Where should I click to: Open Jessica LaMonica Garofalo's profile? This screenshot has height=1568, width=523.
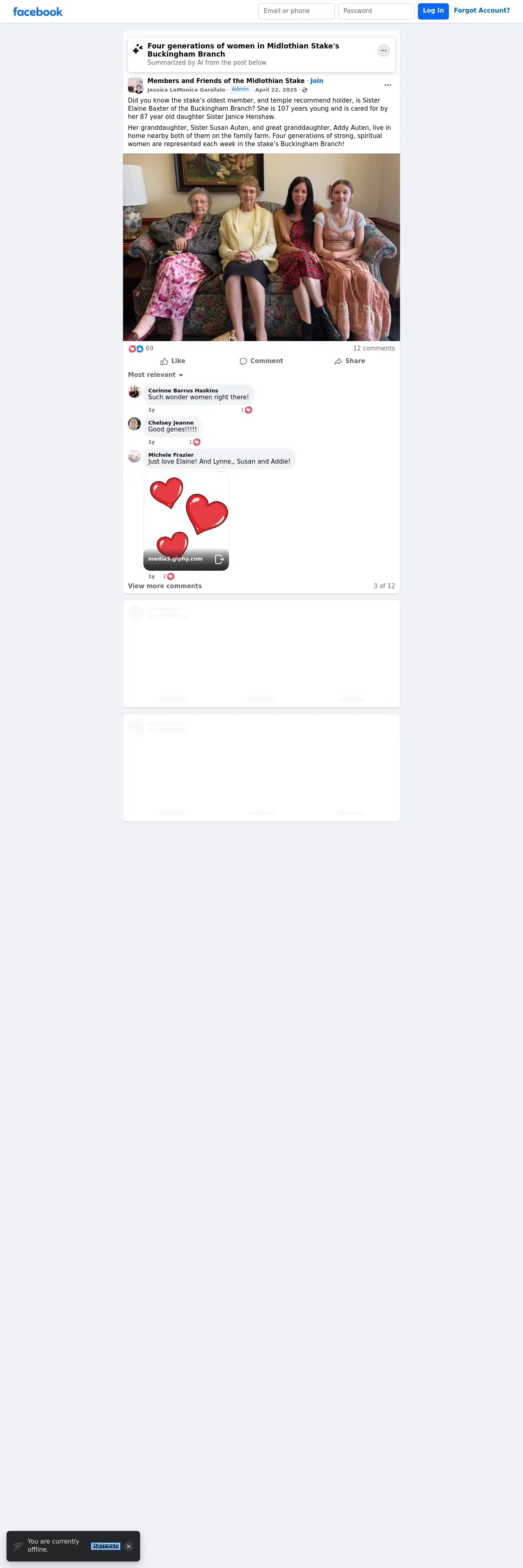coord(186,90)
